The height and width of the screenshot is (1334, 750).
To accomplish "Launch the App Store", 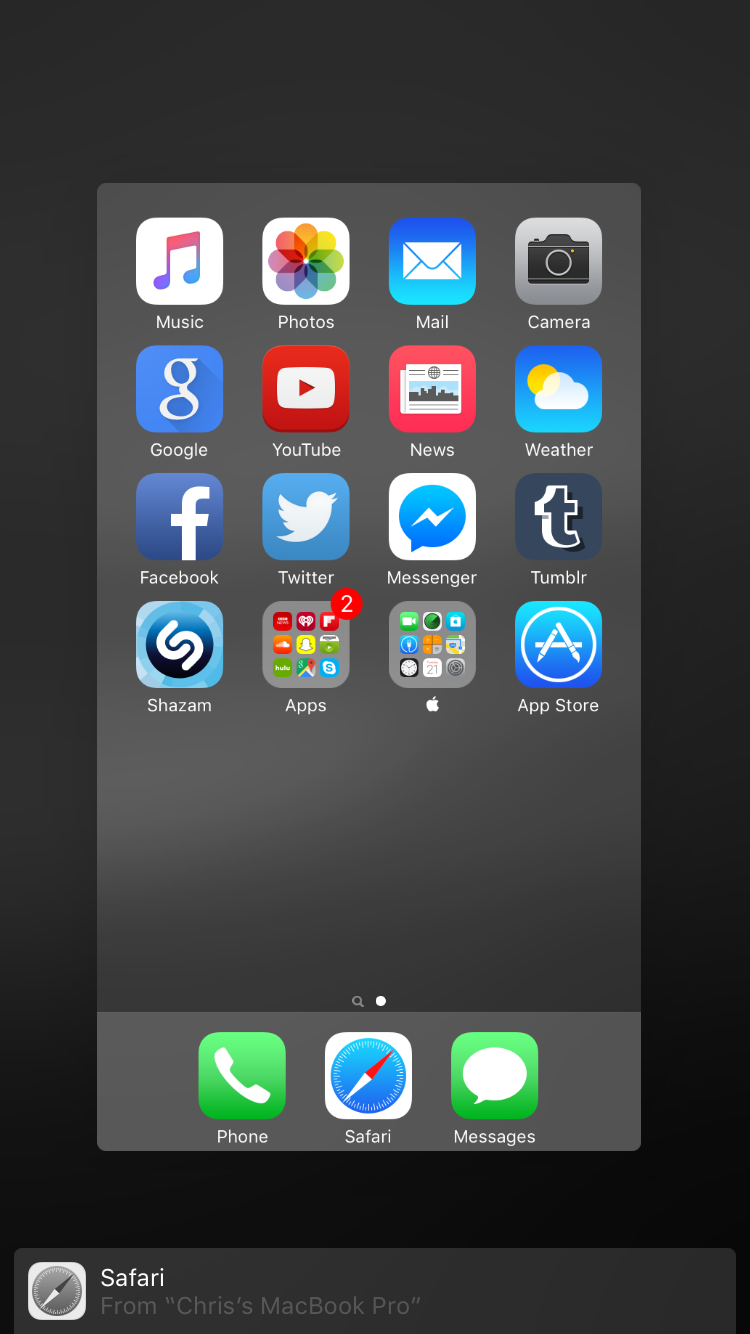I will (558, 645).
